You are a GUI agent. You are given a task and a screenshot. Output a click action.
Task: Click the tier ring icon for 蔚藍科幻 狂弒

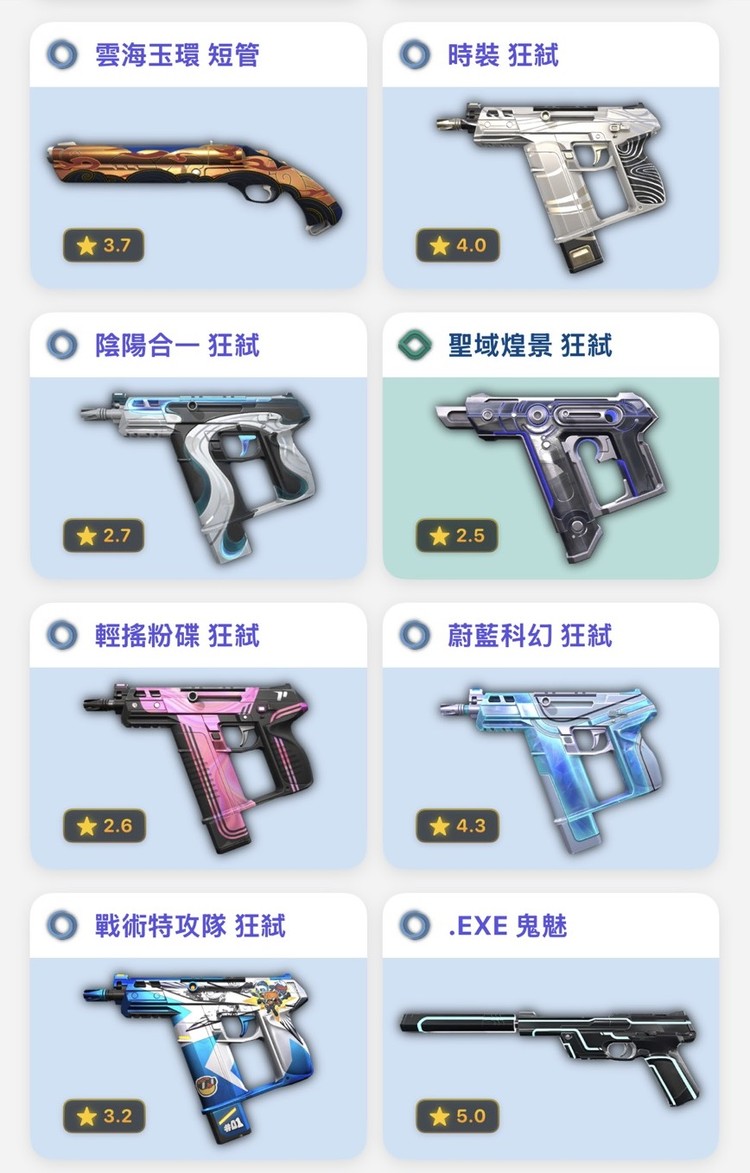414,634
